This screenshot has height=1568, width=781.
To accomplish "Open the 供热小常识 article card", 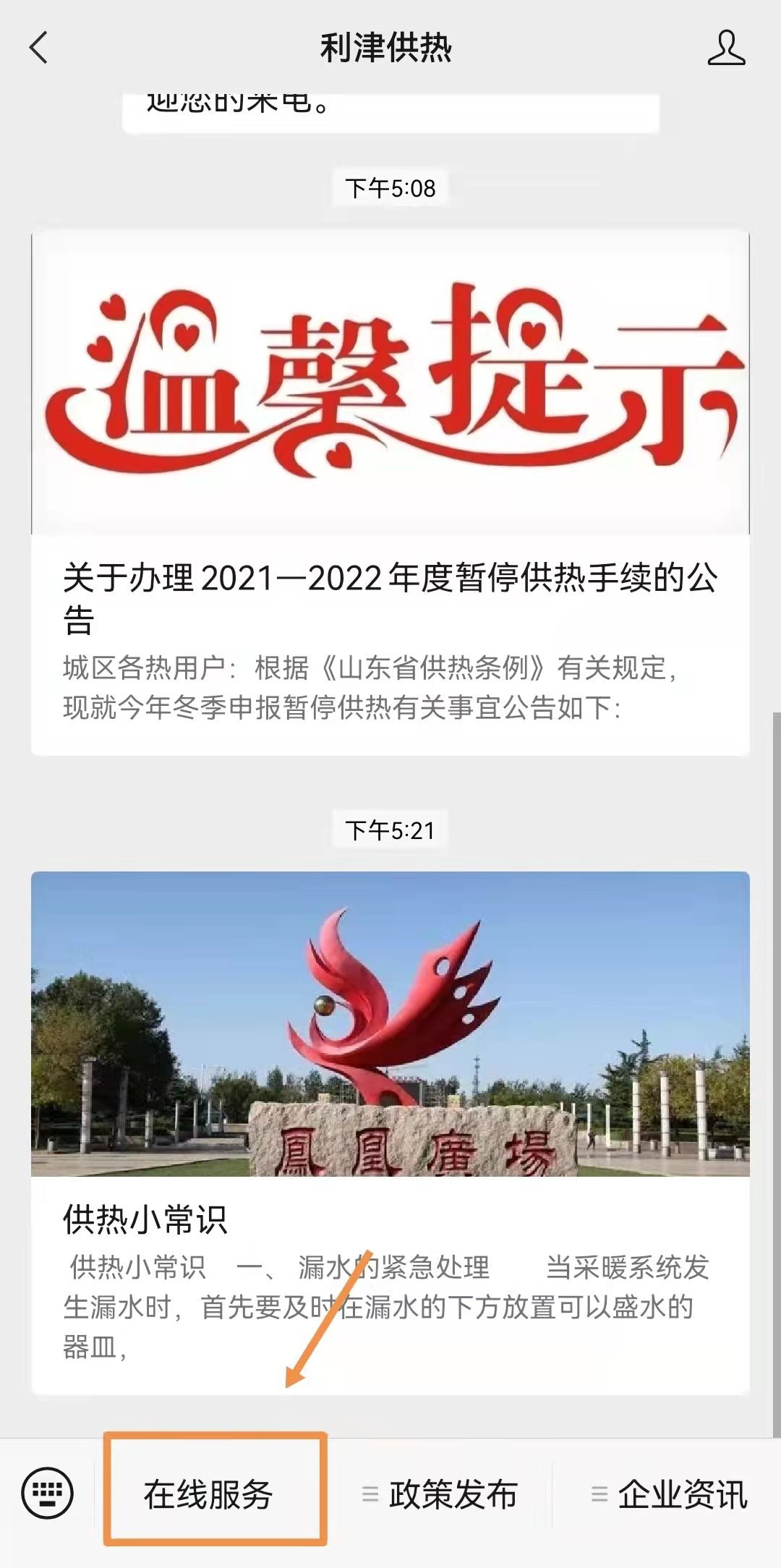I will tap(390, 1219).
